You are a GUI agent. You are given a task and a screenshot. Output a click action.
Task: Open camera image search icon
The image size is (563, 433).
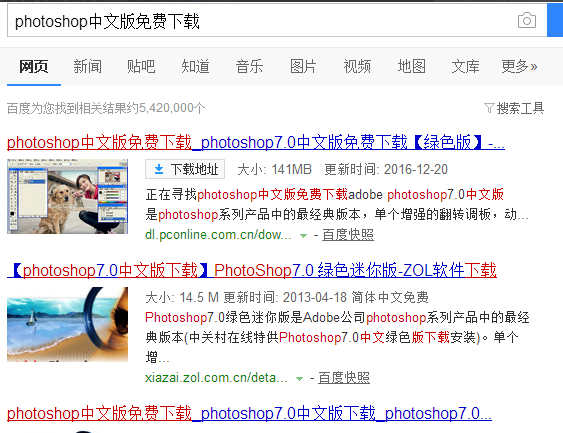pyautogui.click(x=527, y=20)
